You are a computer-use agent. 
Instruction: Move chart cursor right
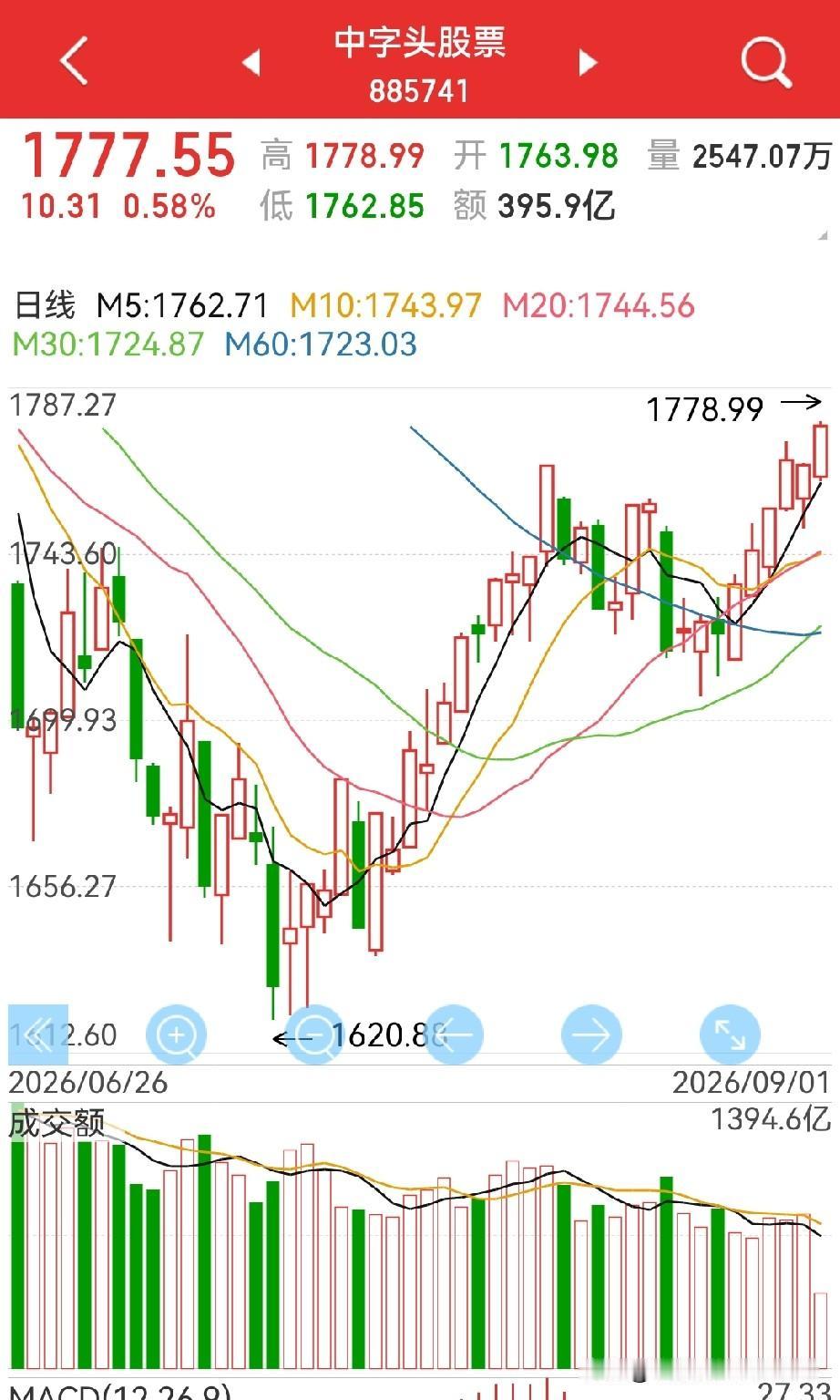tap(592, 1035)
